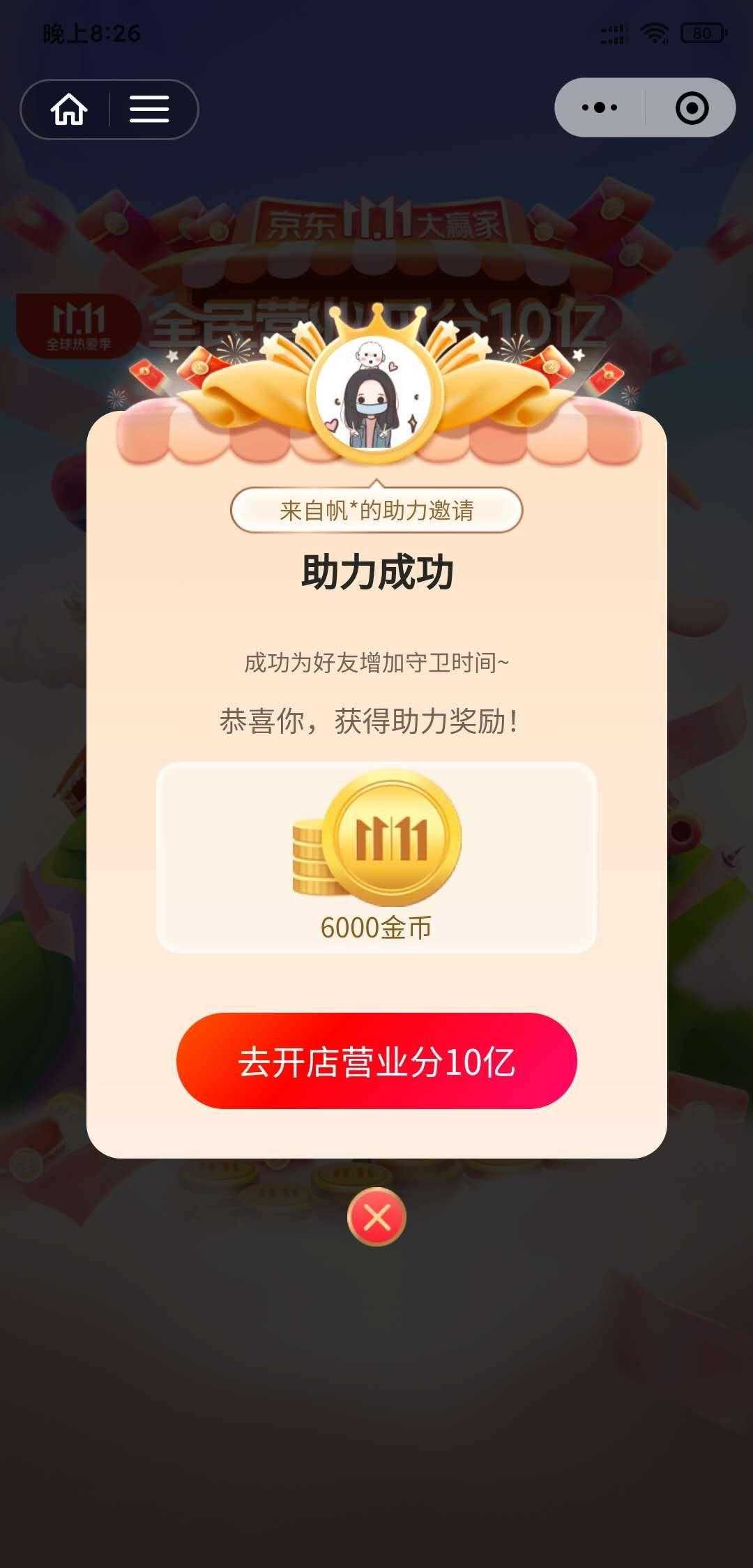Close the mini program with target icon
The image size is (753, 1568).
click(692, 108)
